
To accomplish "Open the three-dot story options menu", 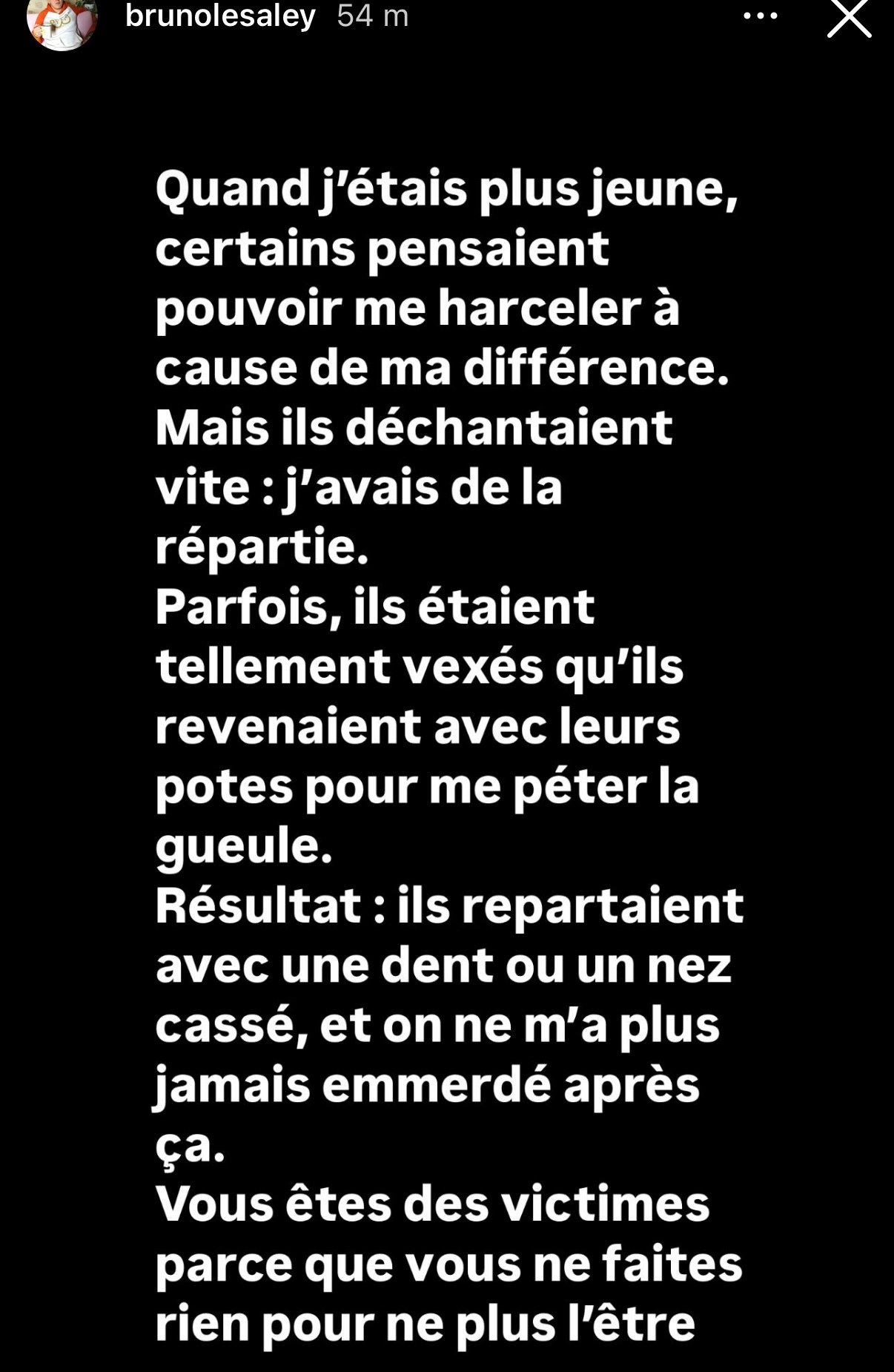I will pyautogui.click(x=760, y=16).
